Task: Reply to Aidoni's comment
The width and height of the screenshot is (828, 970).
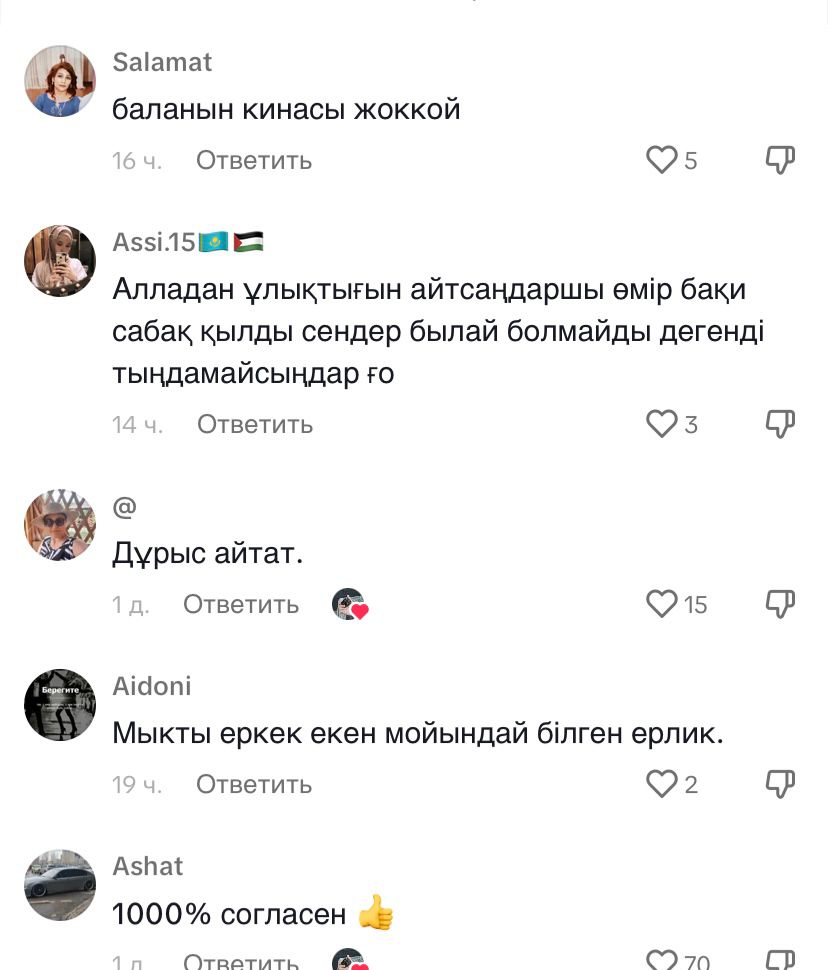Action: click(254, 784)
